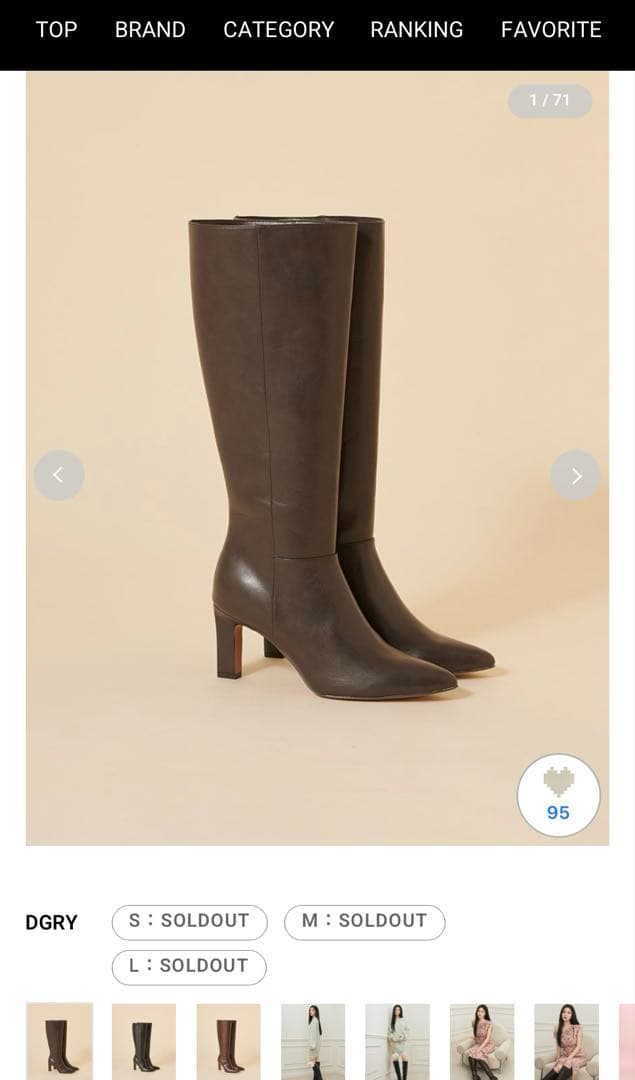Show the previous product image
Screen dimensions: 635x1080
pyautogui.click(x=58, y=475)
